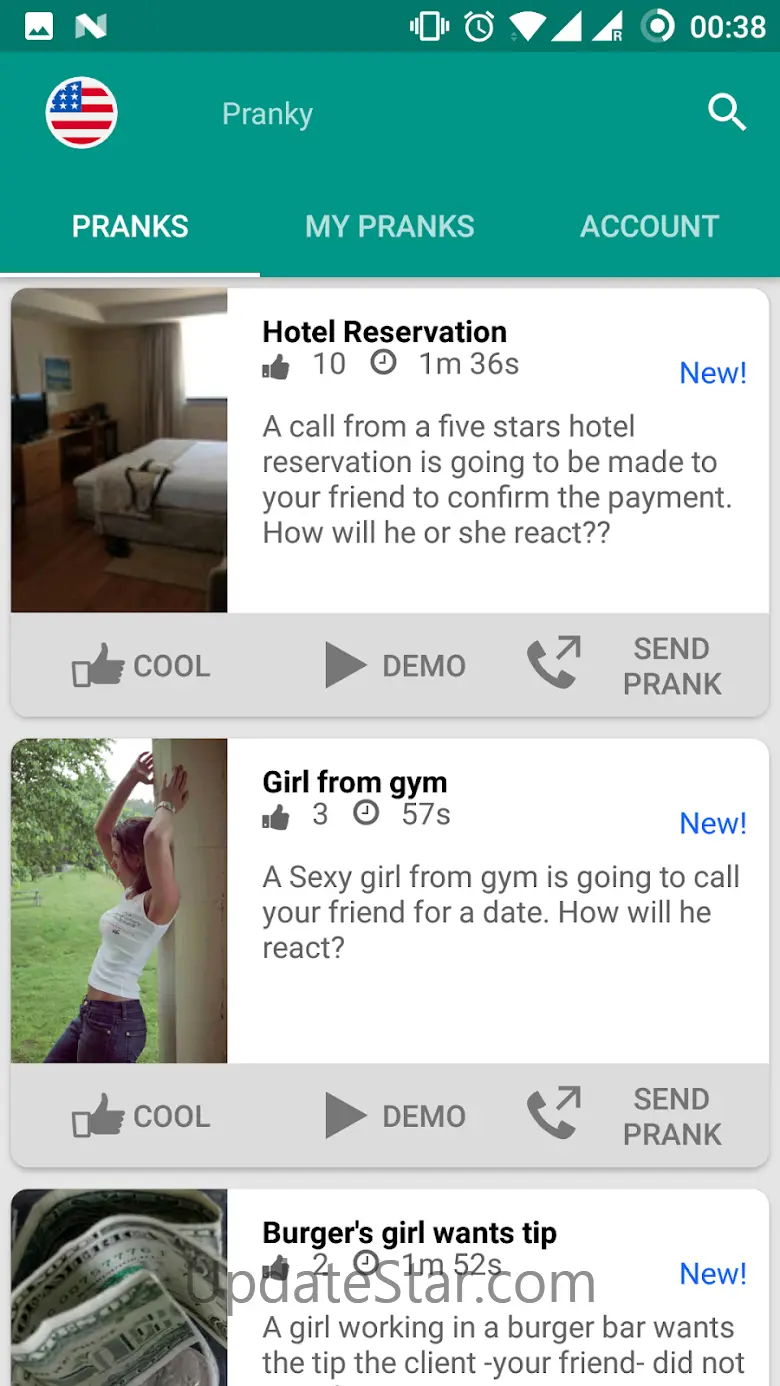Open Burger's girl wants tip prank card
Viewport: 780px width, 1386px height.
pos(390,1288)
